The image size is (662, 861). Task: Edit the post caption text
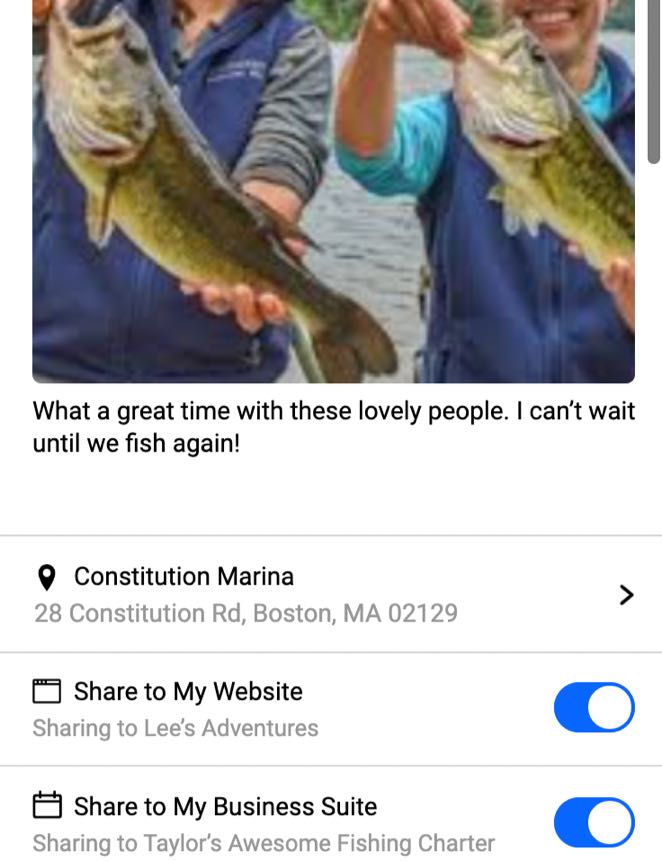tap(333, 427)
